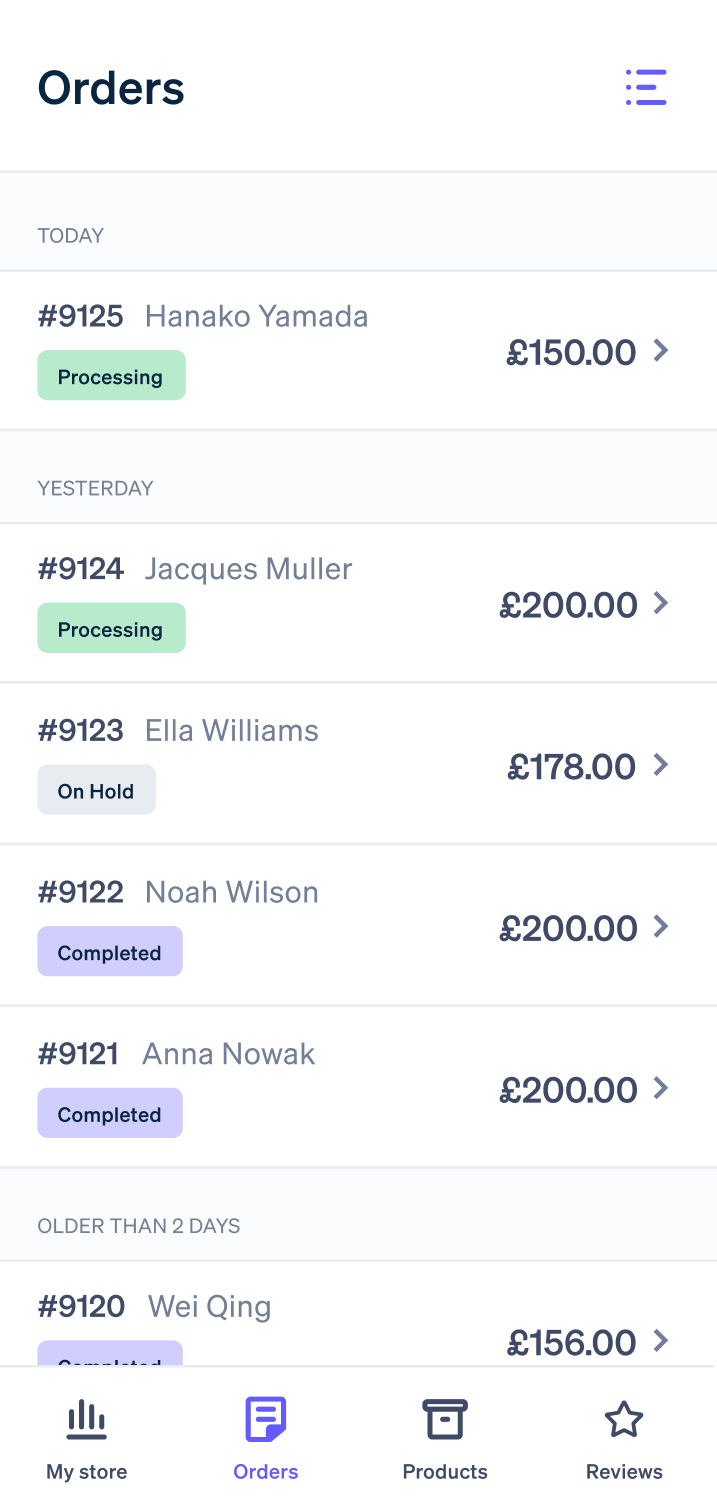The image size is (717, 1509).
Task: Switch to the My store tab
Action: [87, 1439]
